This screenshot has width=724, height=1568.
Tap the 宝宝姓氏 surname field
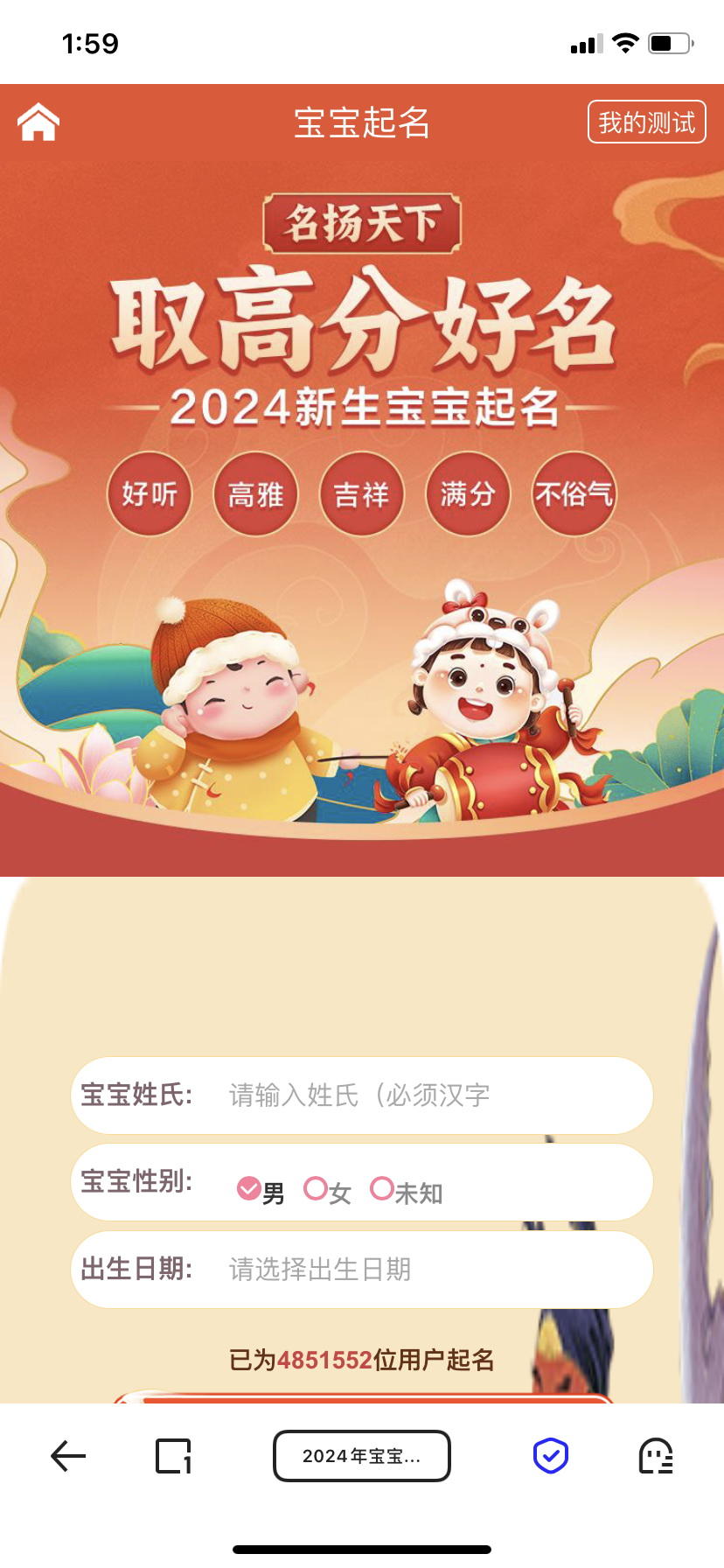coord(420,1095)
